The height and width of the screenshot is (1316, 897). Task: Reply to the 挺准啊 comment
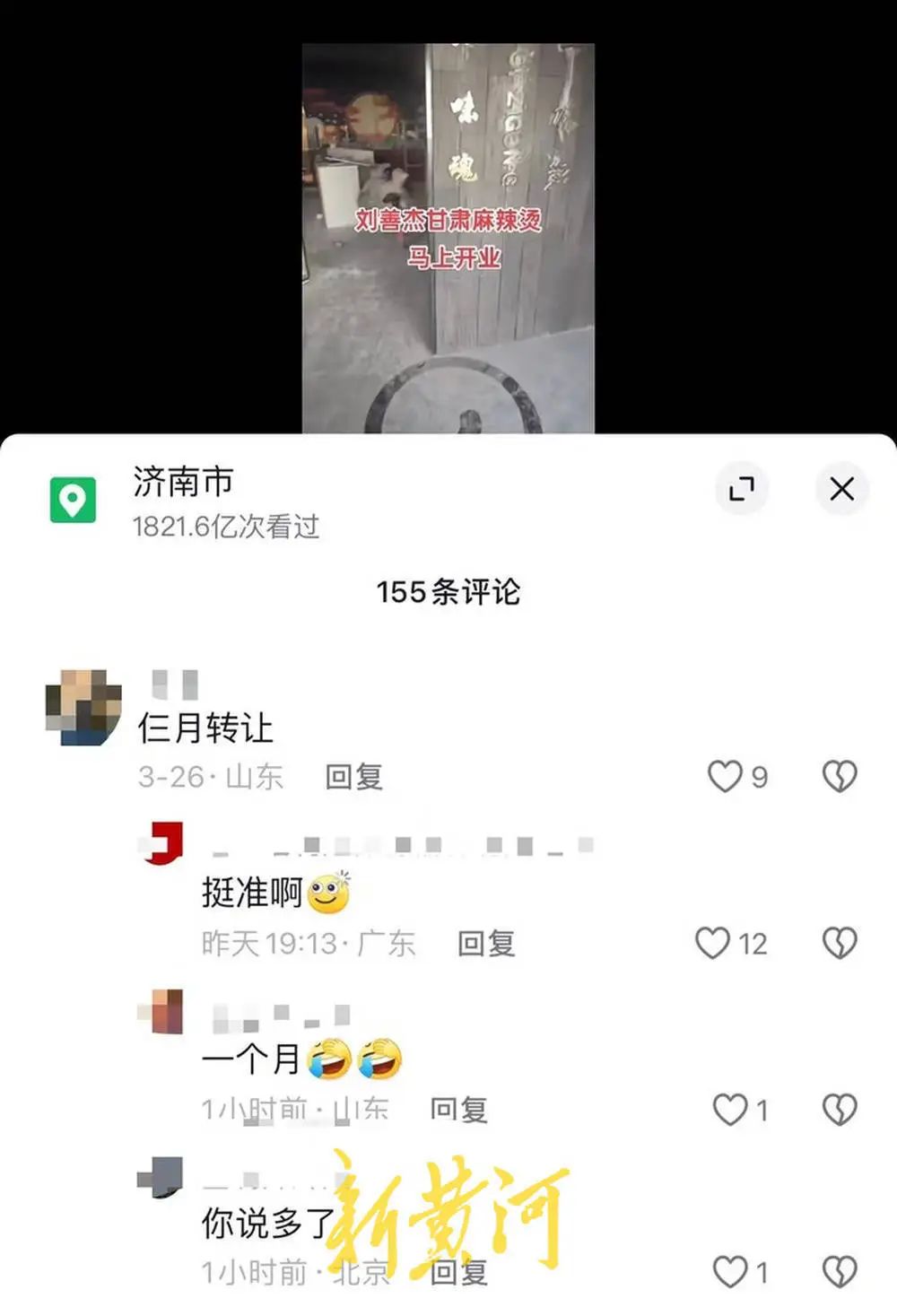486,944
